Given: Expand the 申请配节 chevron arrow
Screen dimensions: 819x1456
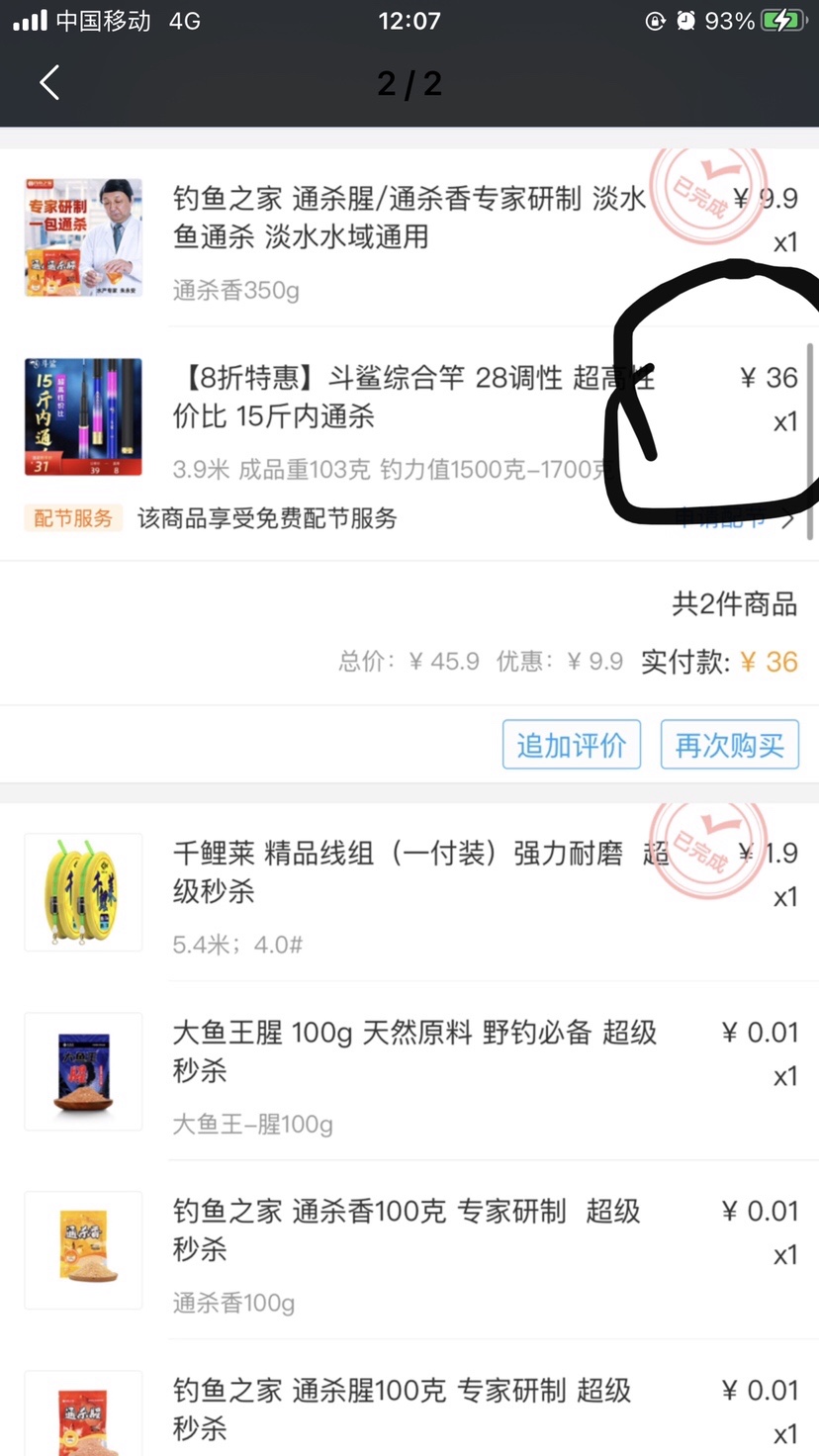Looking at the screenshot, I should (787, 518).
